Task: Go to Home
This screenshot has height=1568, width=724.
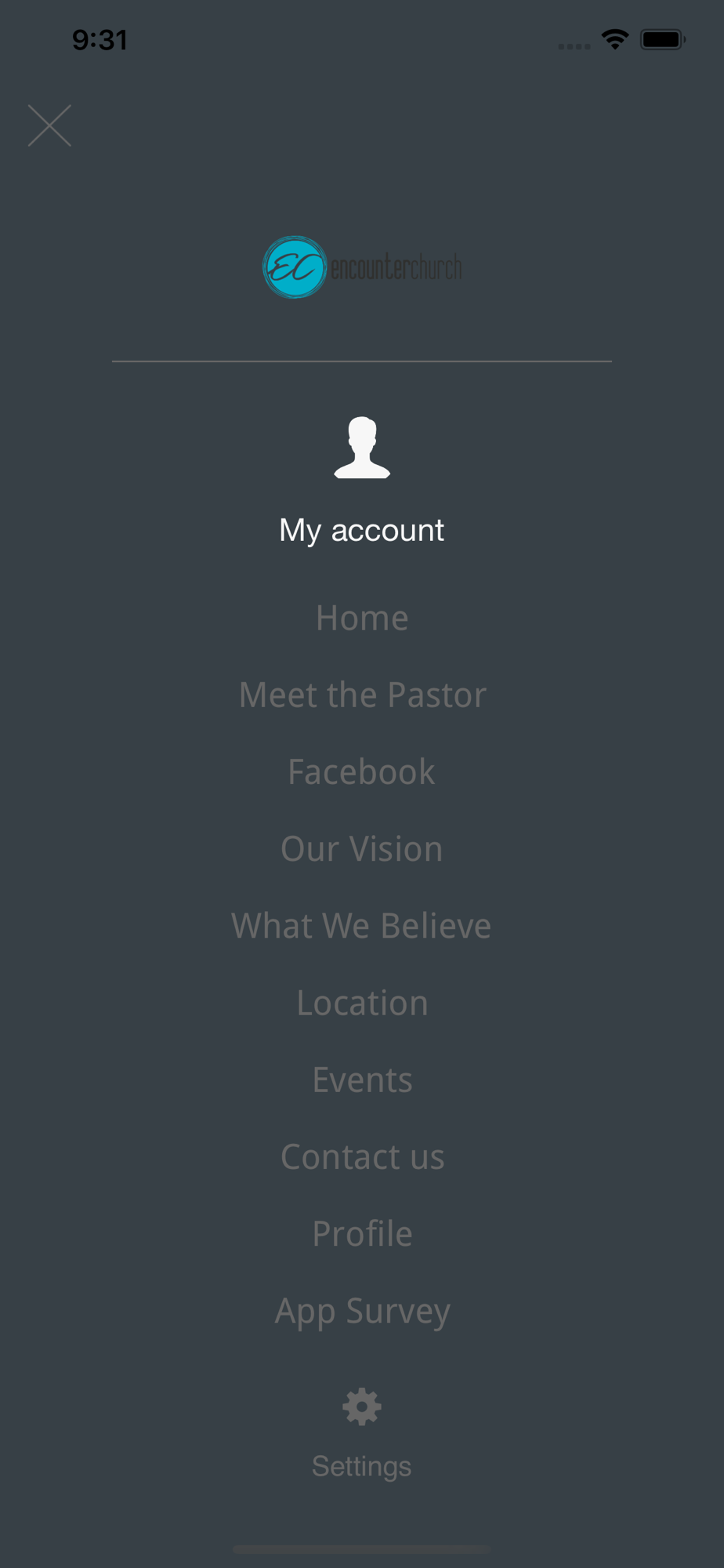Action: point(361,618)
